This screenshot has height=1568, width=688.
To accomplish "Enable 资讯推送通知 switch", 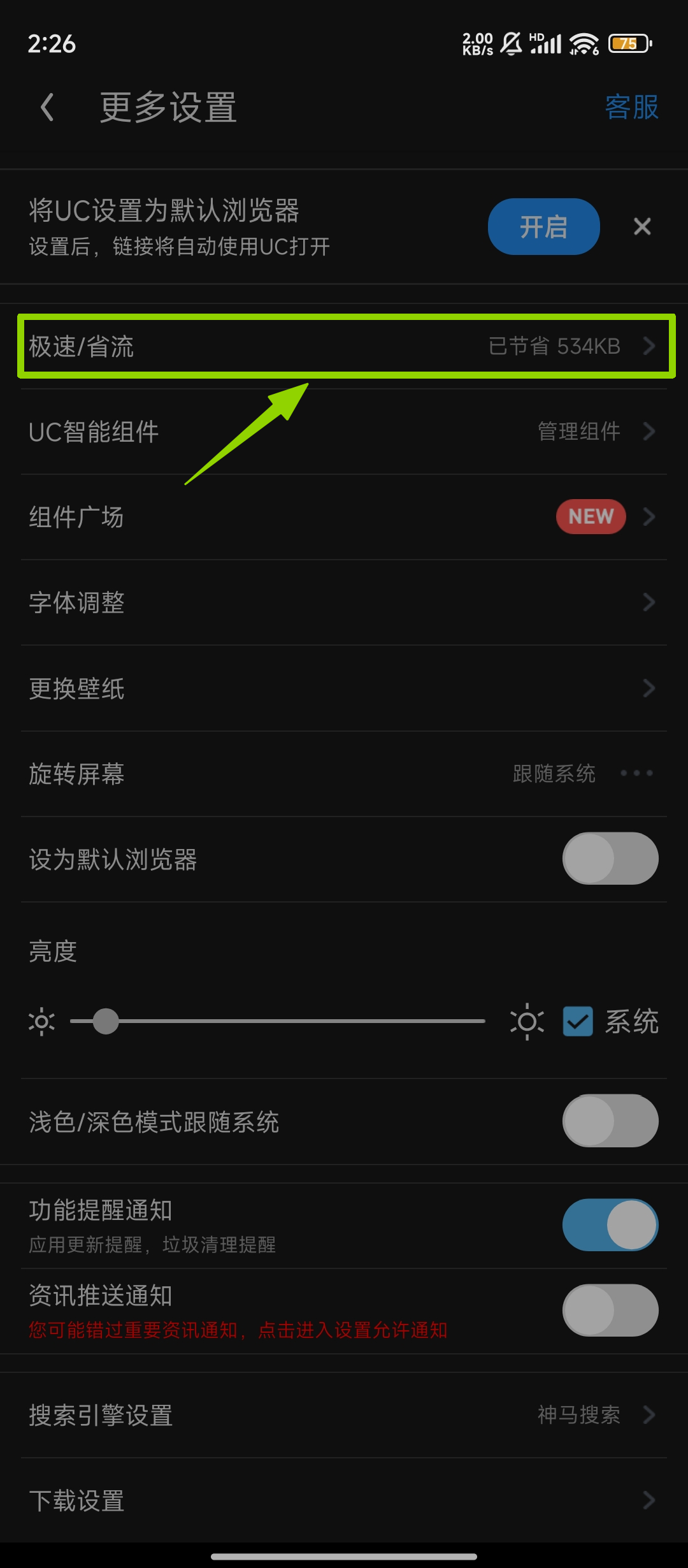I will (610, 1310).
